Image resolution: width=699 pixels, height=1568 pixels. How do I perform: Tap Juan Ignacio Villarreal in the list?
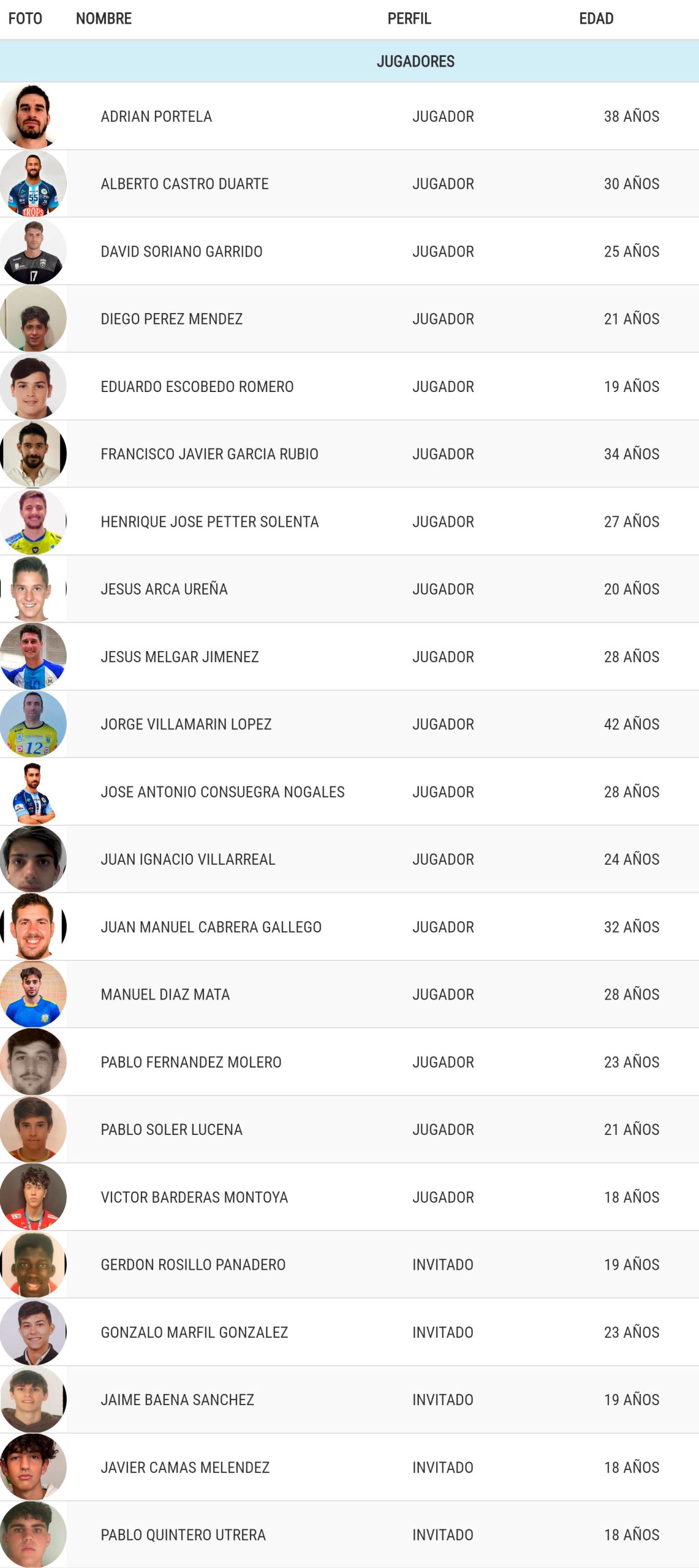[x=187, y=859]
